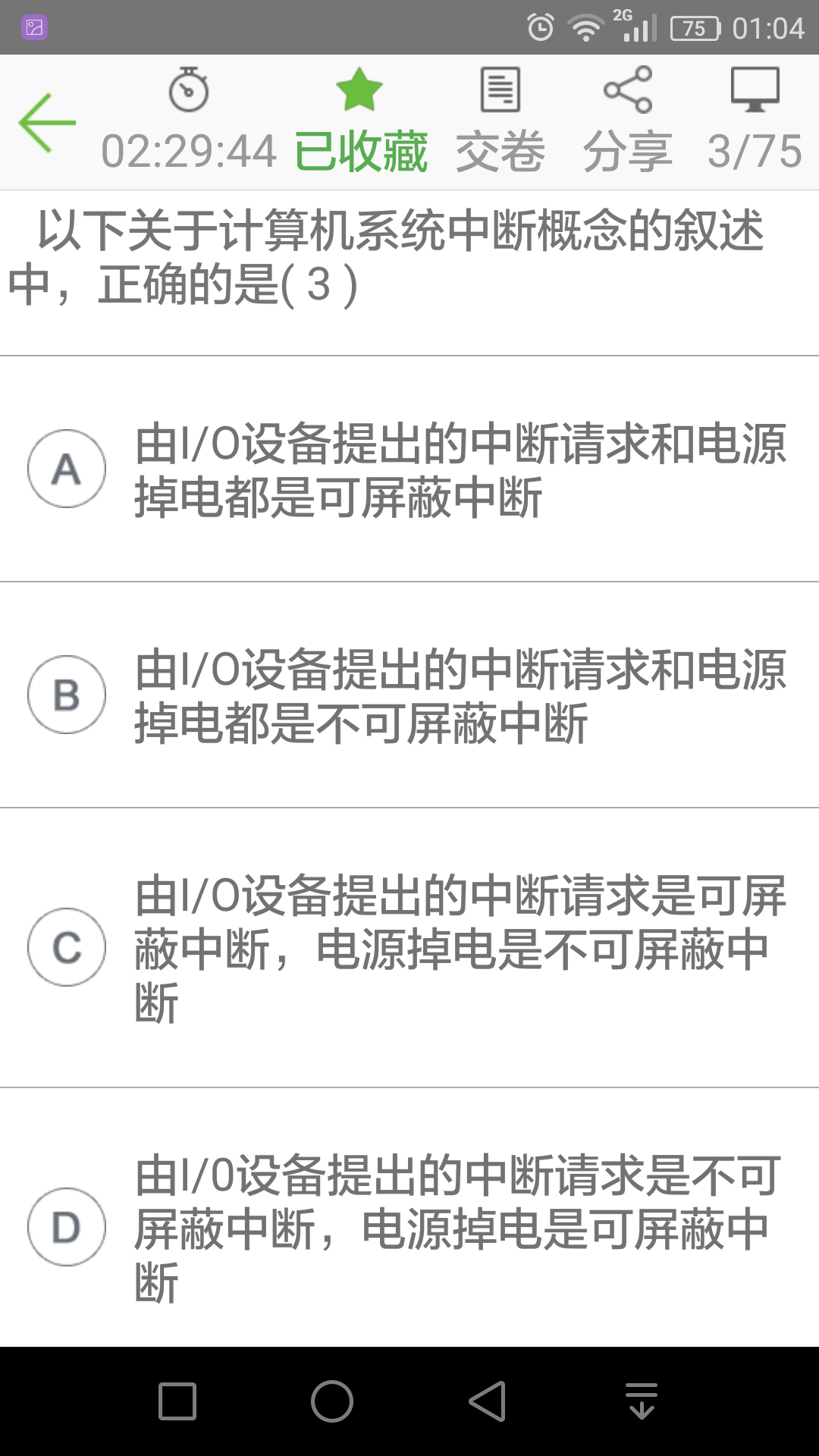The image size is (819, 1456).
Task: Click the submit paper (交卷) document icon
Action: pyautogui.click(x=501, y=89)
